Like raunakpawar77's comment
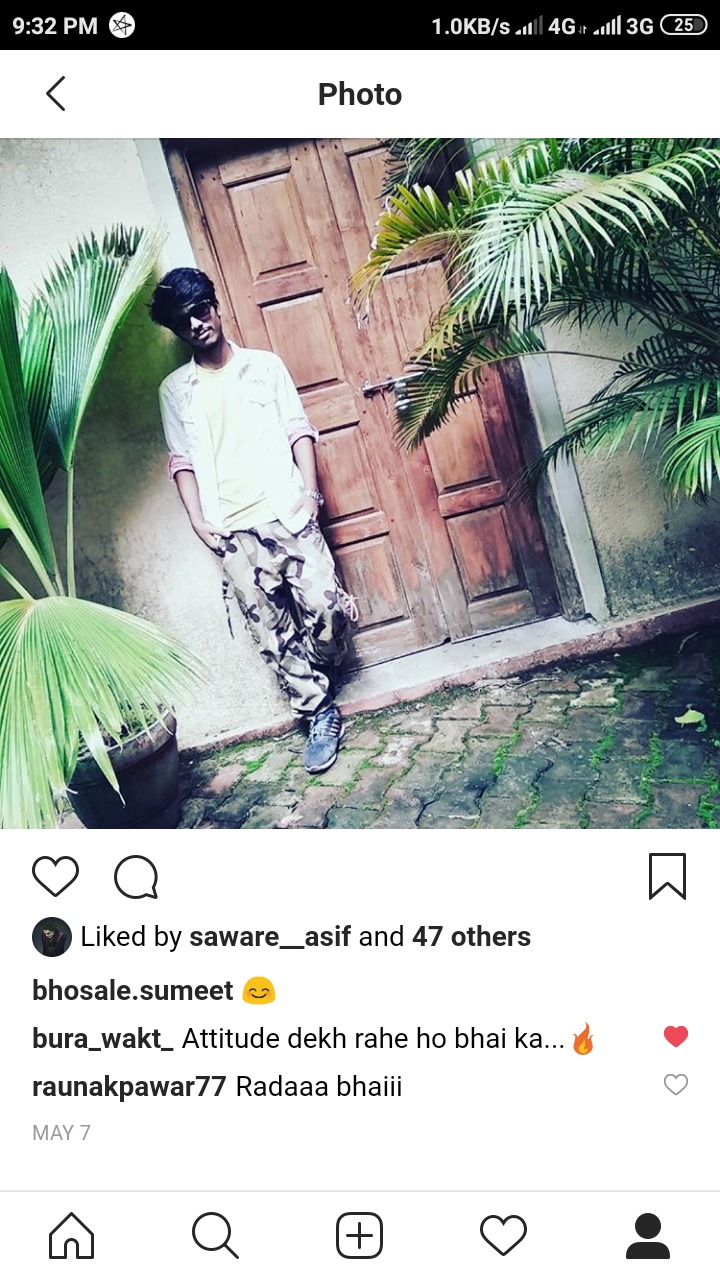Image resolution: width=720 pixels, height=1280 pixels. click(x=676, y=1084)
